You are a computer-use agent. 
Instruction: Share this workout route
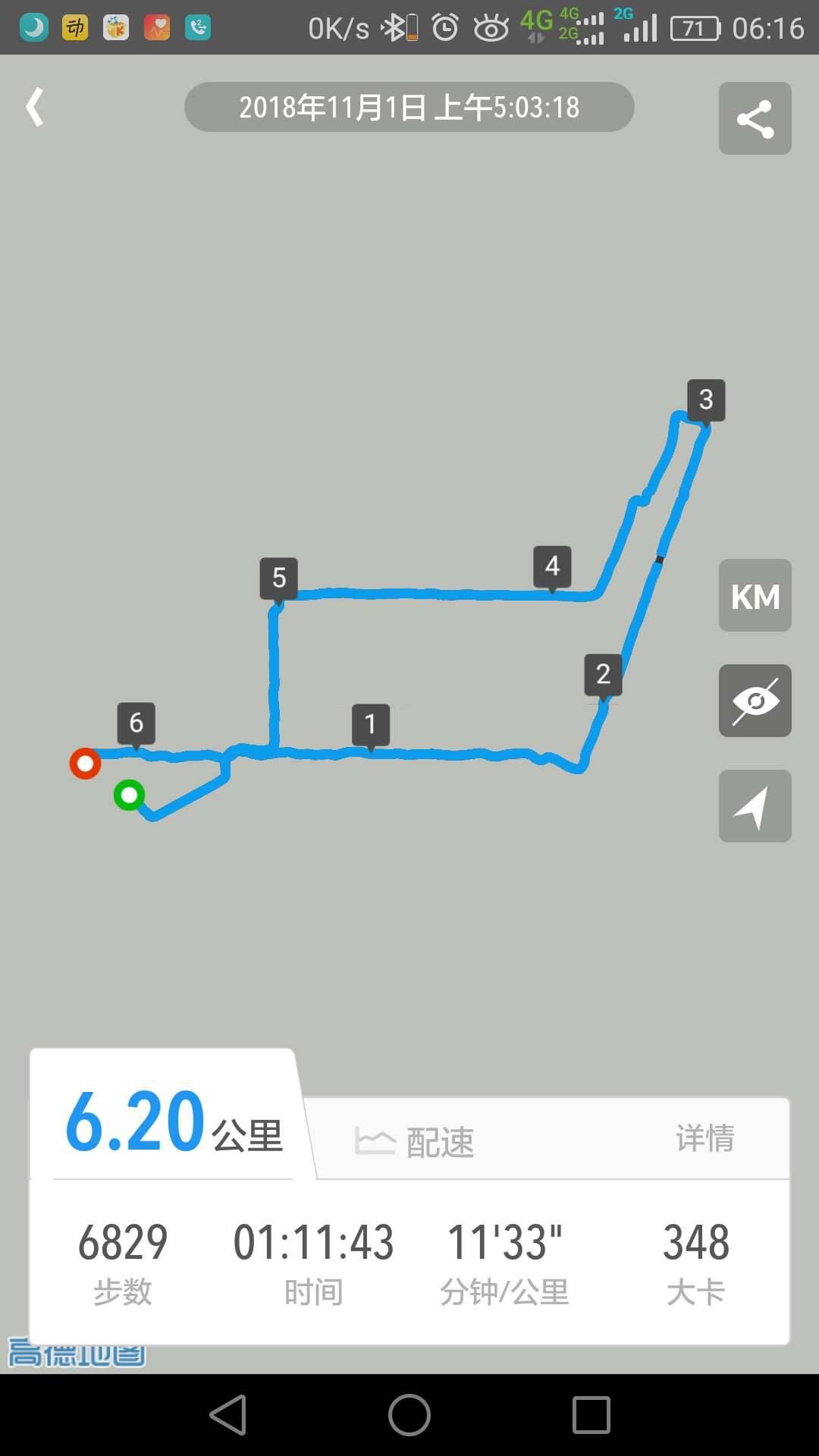coord(755,118)
